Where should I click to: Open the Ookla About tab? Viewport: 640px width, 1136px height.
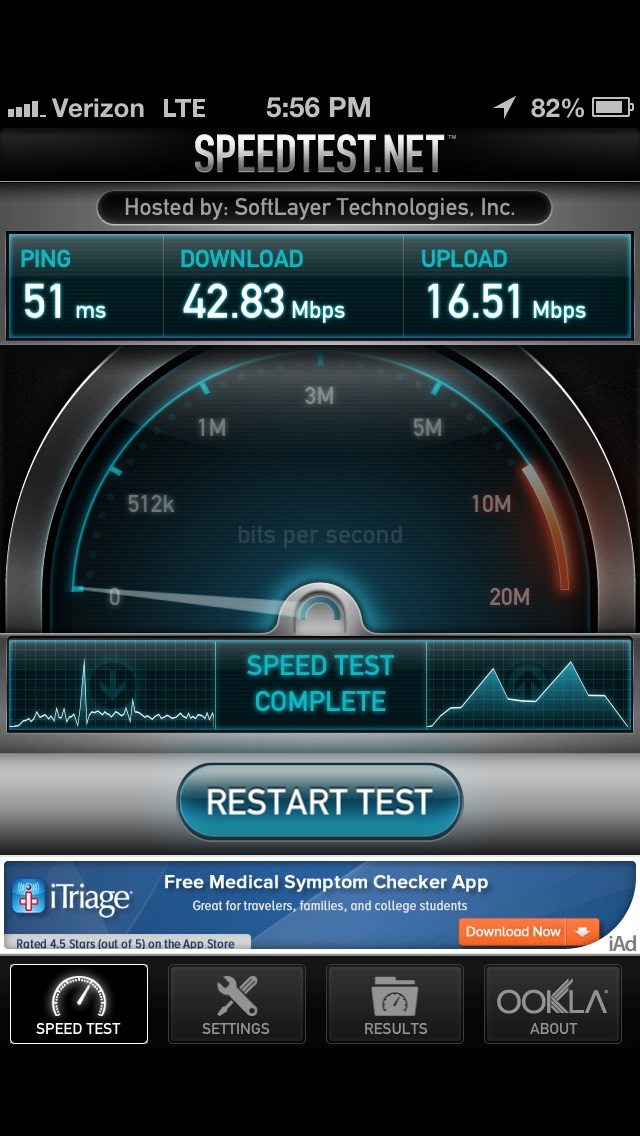553,1003
